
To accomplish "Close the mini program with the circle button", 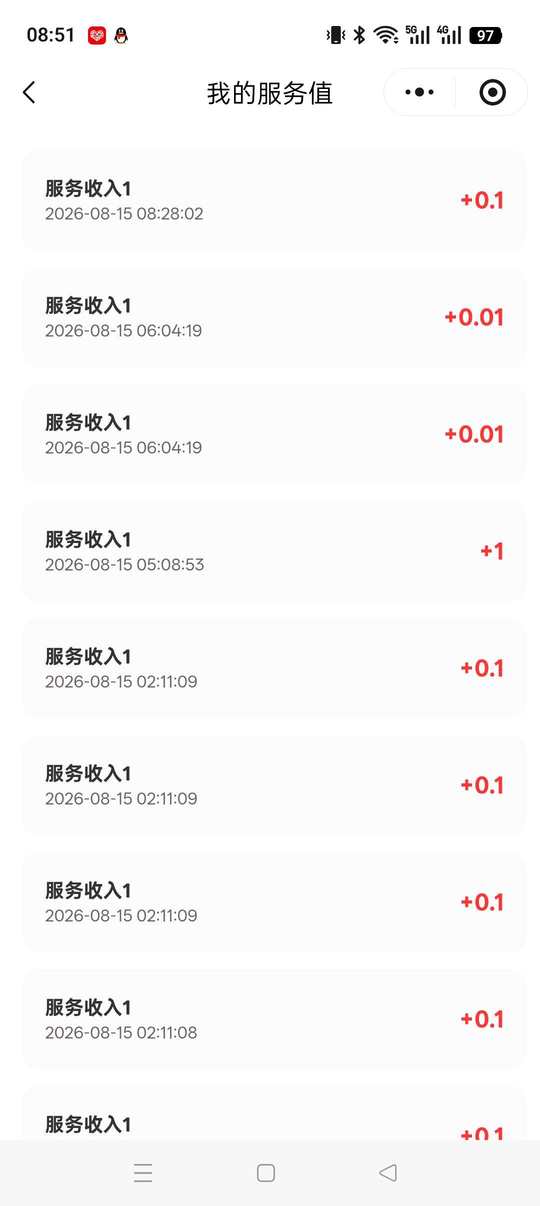I will click(x=492, y=93).
